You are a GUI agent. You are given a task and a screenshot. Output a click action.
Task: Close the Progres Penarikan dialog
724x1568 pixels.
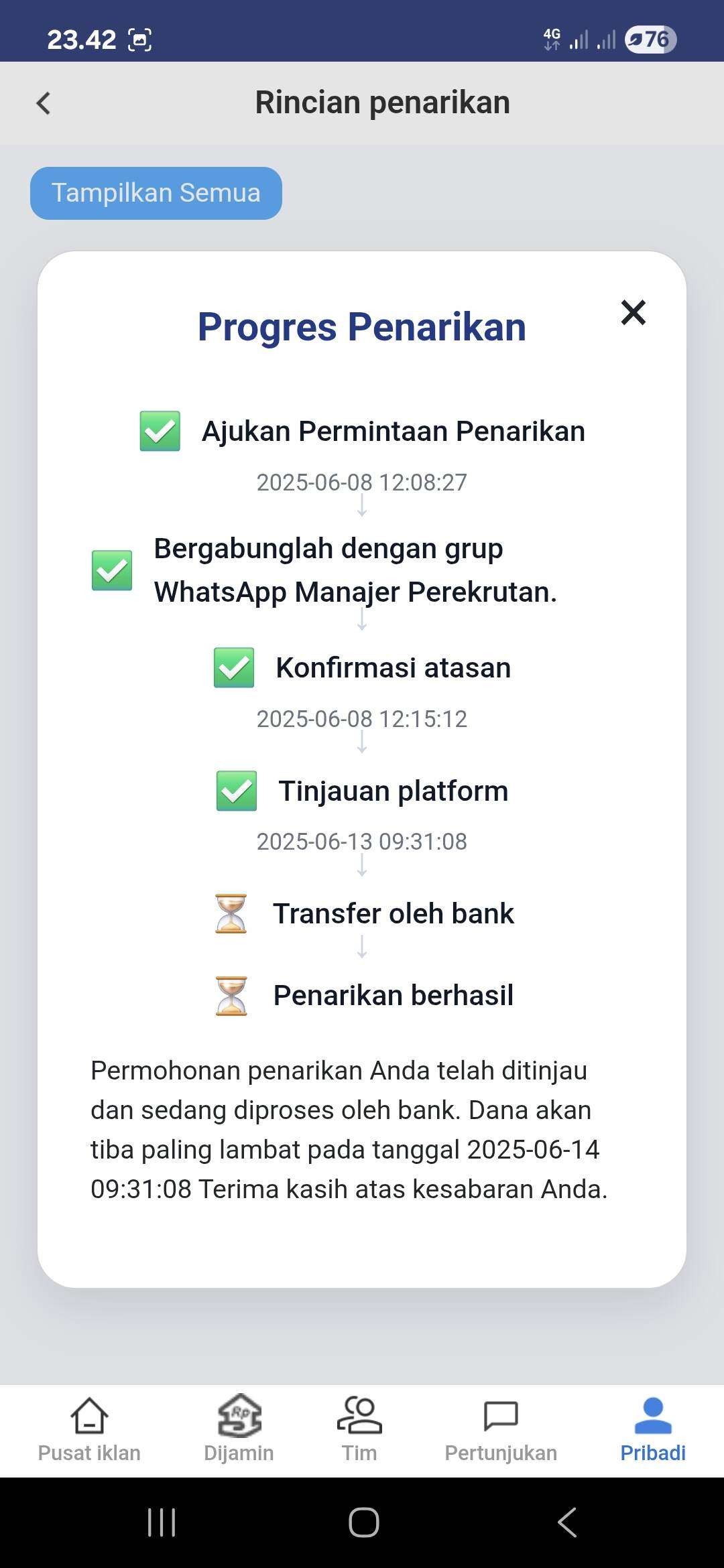coord(633,312)
